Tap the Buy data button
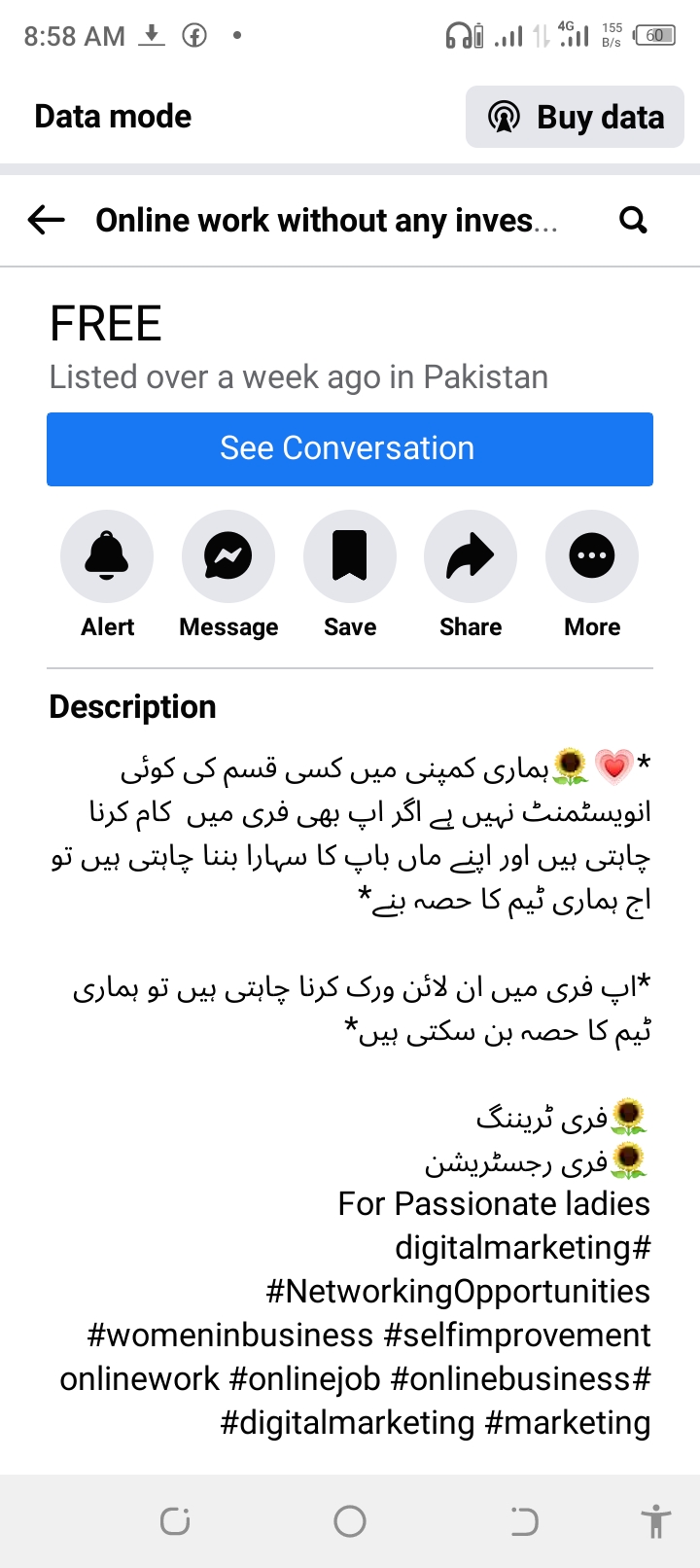Image resolution: width=700 pixels, height=1568 pixels. pyautogui.click(x=575, y=117)
